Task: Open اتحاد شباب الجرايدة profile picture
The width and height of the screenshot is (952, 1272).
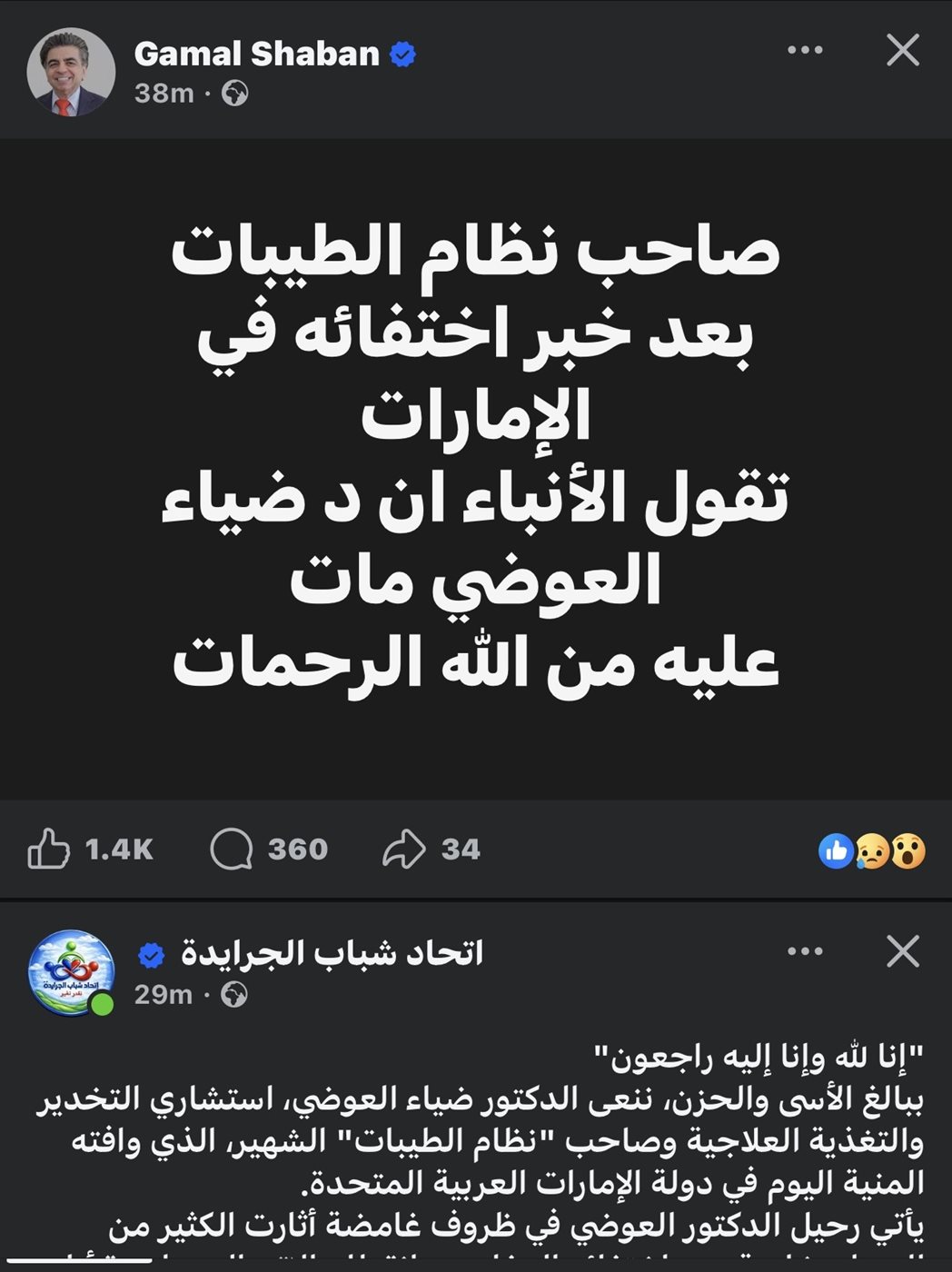Action: pyautogui.click(x=71, y=972)
